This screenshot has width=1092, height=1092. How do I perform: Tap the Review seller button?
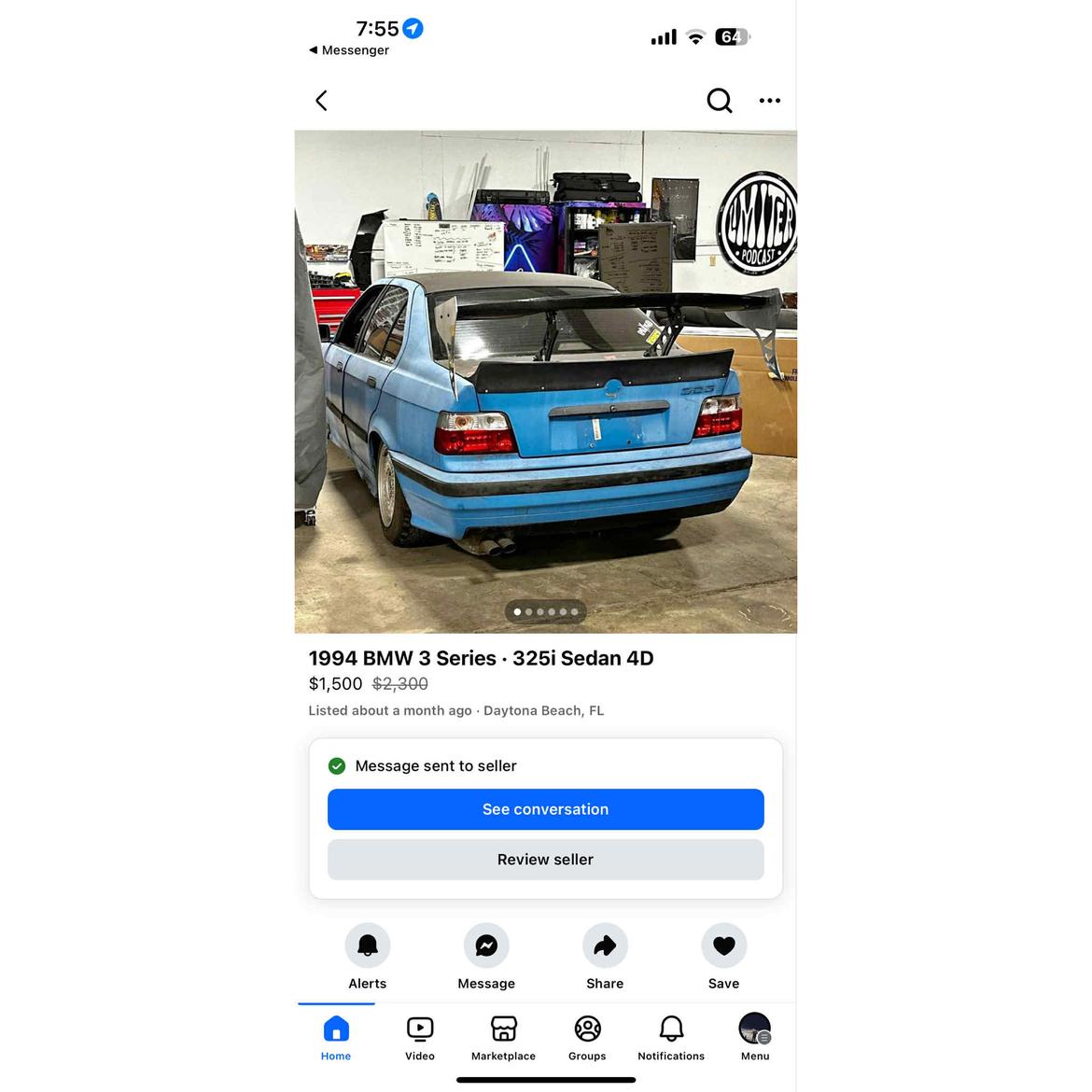[x=545, y=860]
